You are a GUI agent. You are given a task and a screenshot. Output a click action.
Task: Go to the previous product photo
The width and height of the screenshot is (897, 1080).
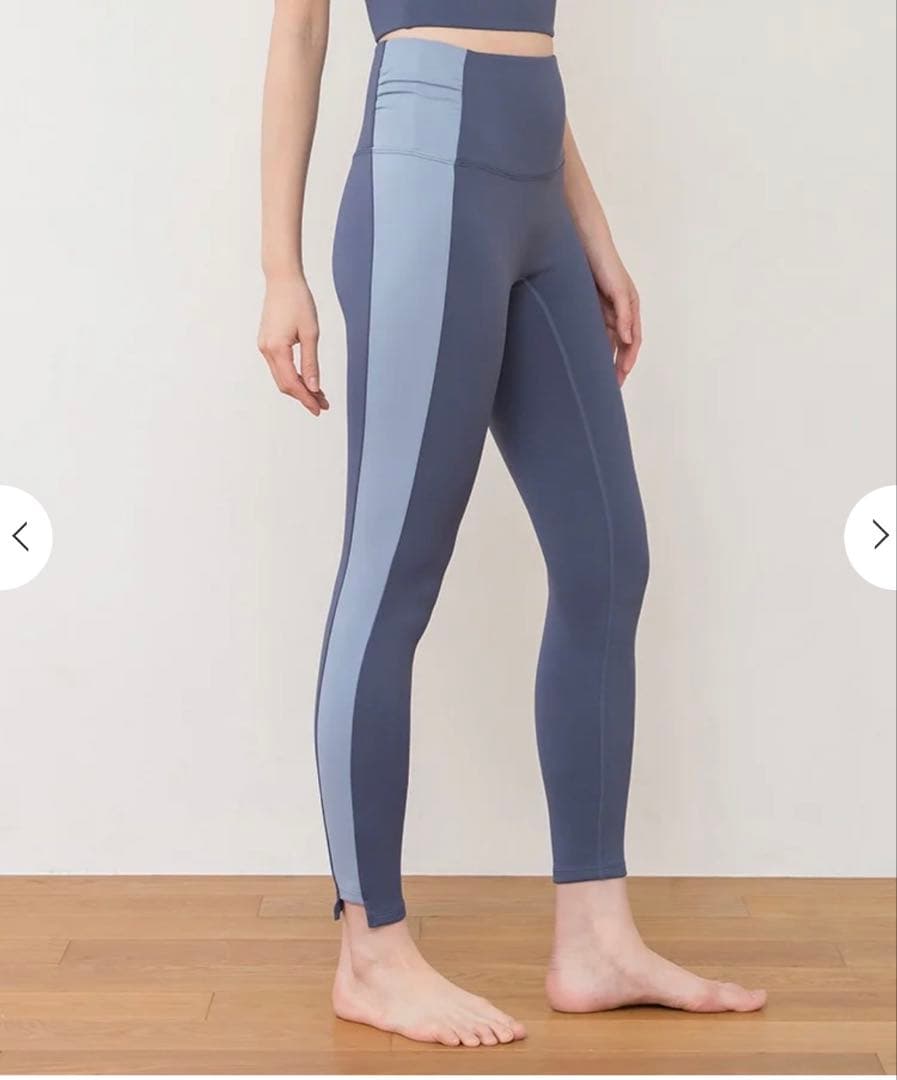click(21, 537)
